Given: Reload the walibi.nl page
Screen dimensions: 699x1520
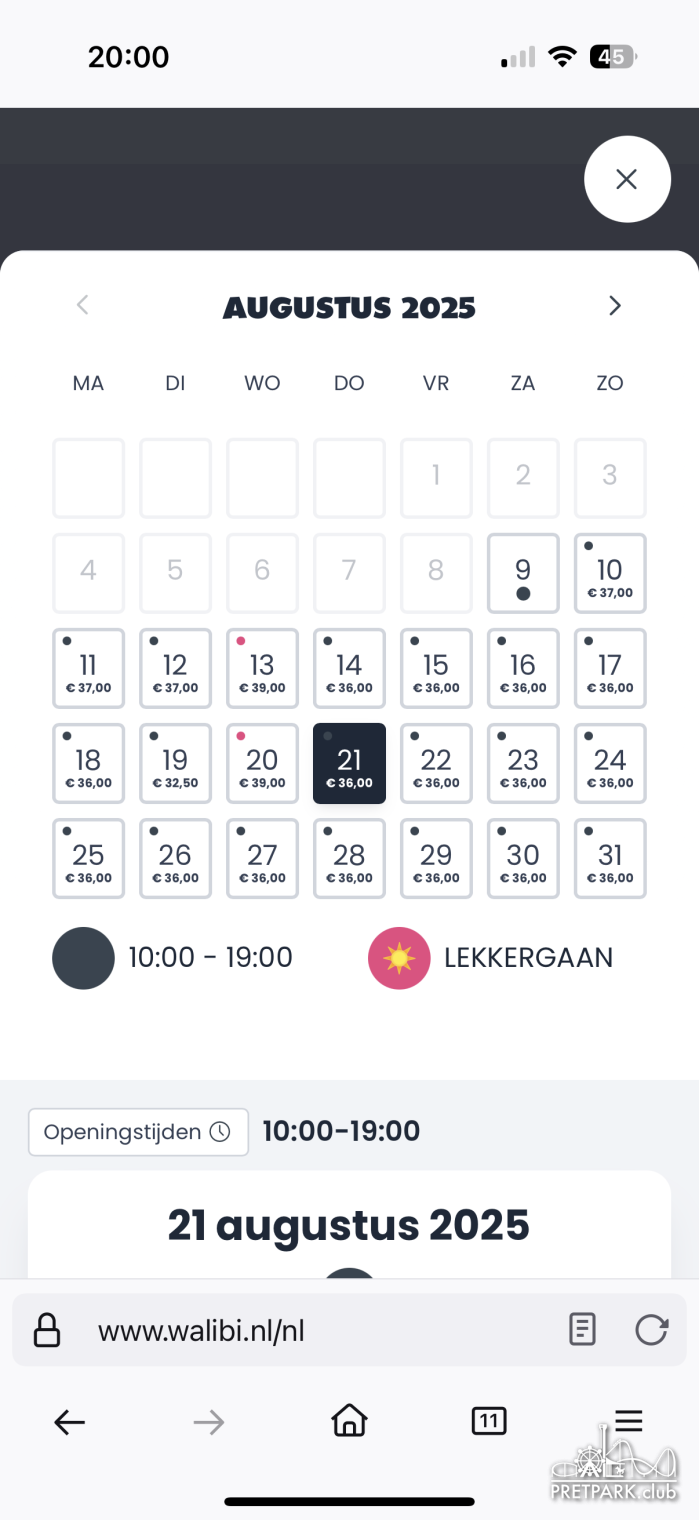Looking at the screenshot, I should (651, 1330).
